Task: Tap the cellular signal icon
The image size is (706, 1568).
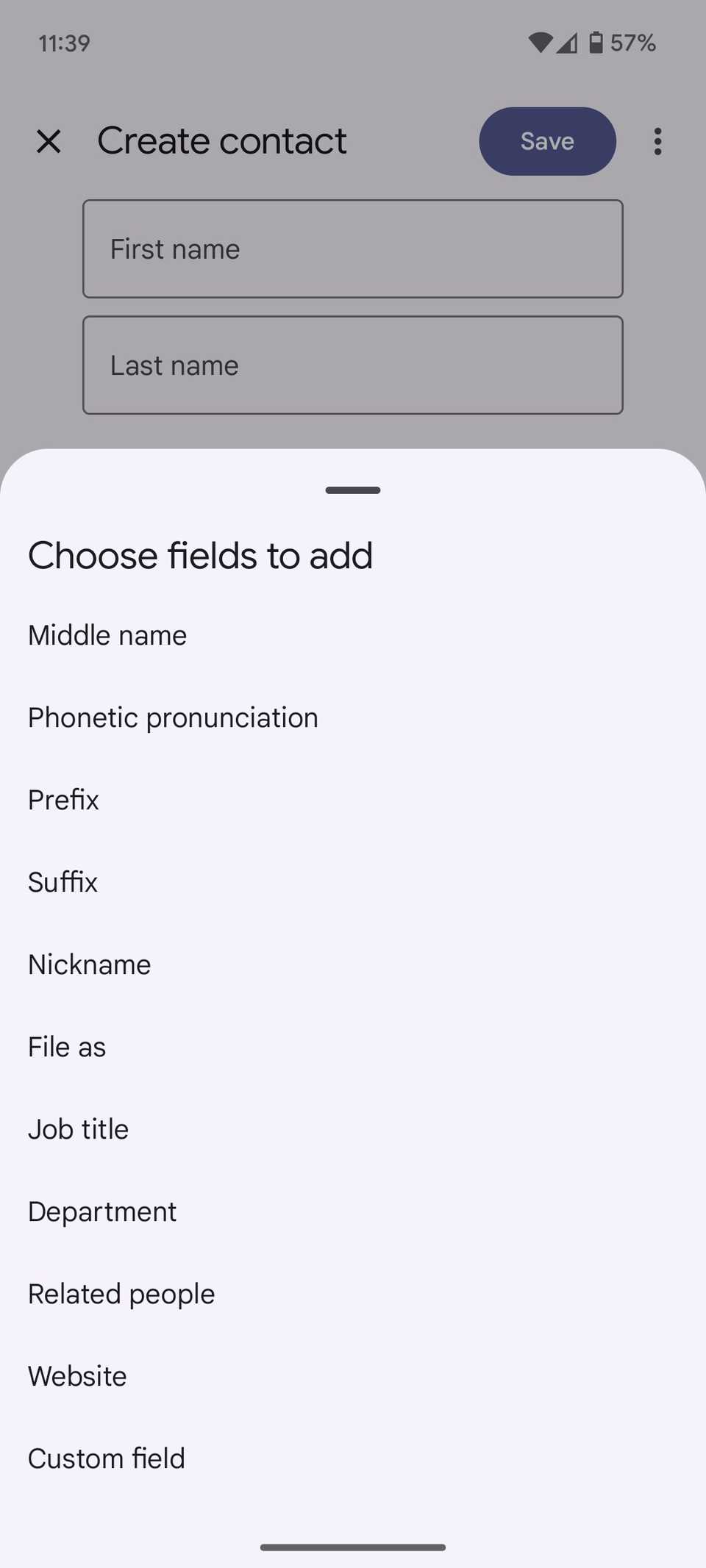Action: click(x=566, y=43)
